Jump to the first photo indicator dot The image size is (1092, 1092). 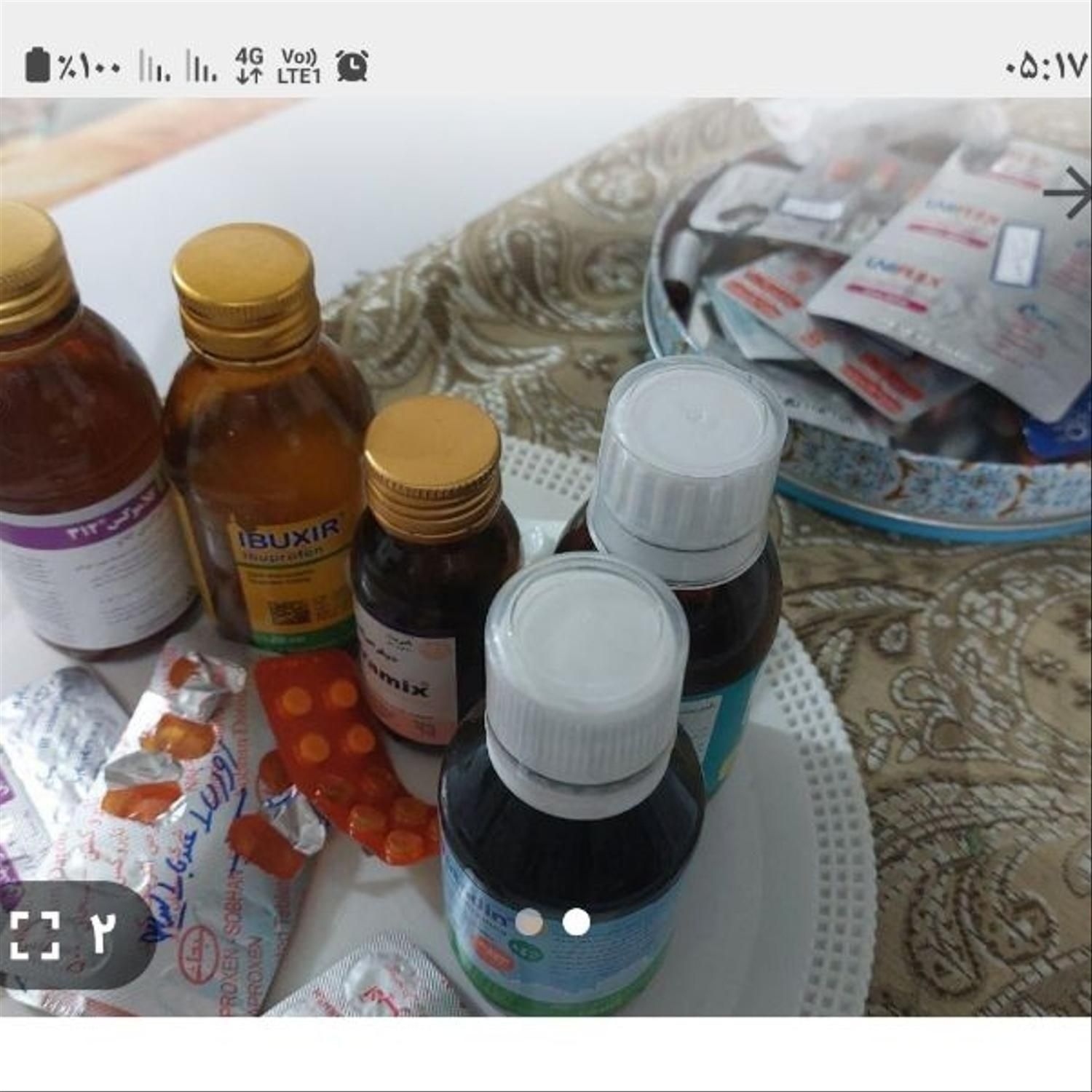click(529, 922)
